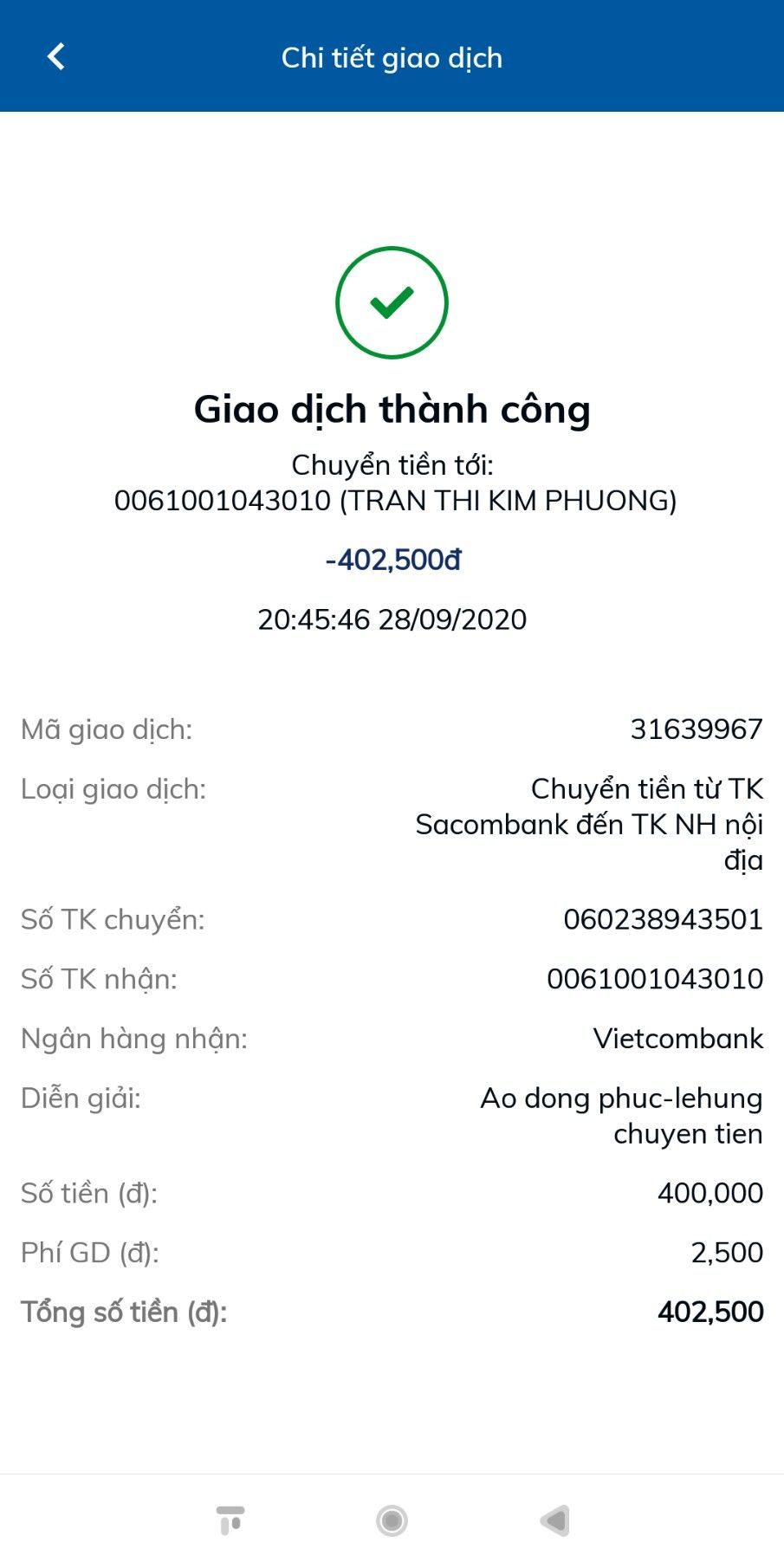784x1568 pixels.
Task: Open recent apps from navigation bar
Action: pyautogui.click(x=230, y=1519)
